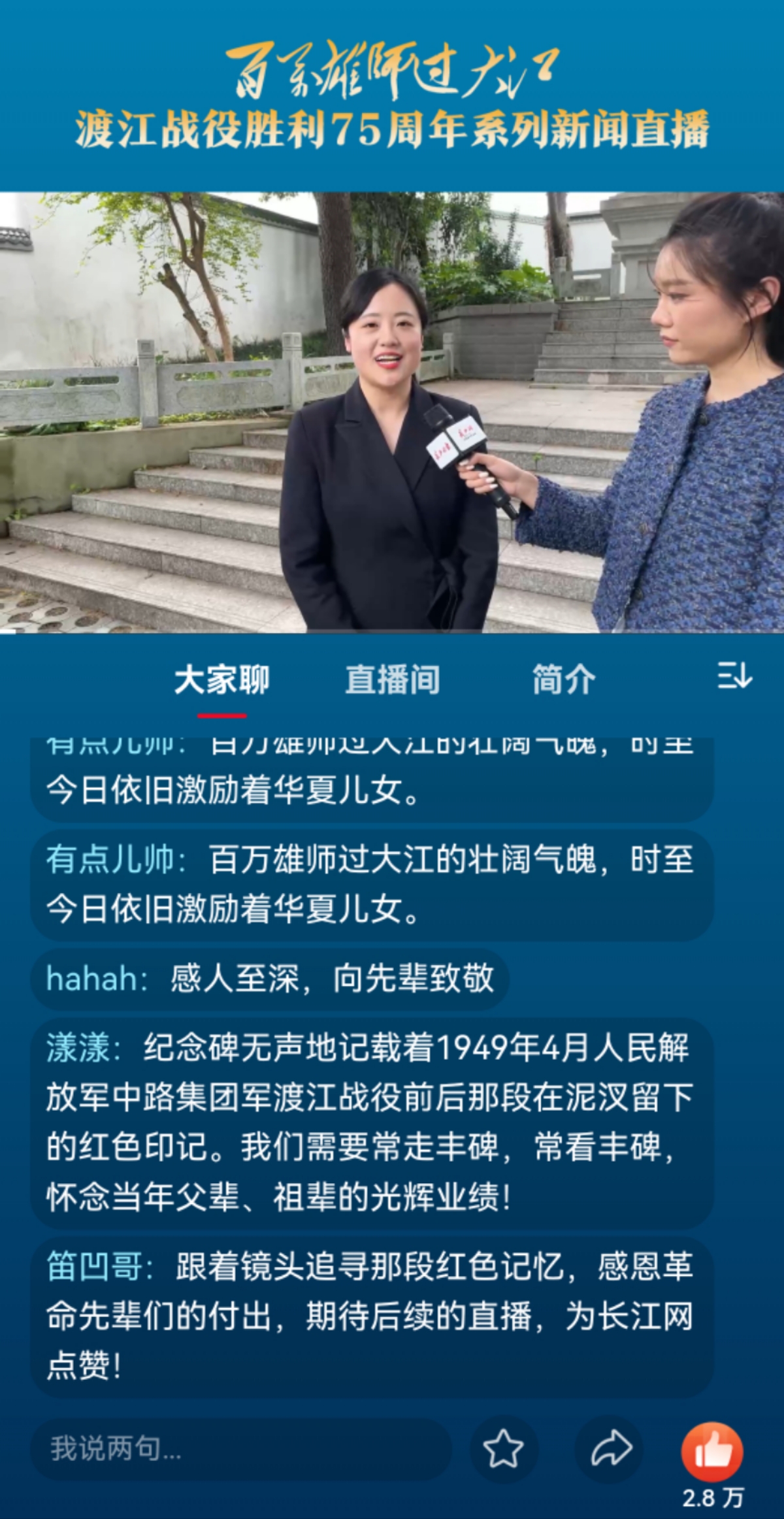Tap the 我说两句 comment input field
784x1519 pixels.
(240, 1449)
